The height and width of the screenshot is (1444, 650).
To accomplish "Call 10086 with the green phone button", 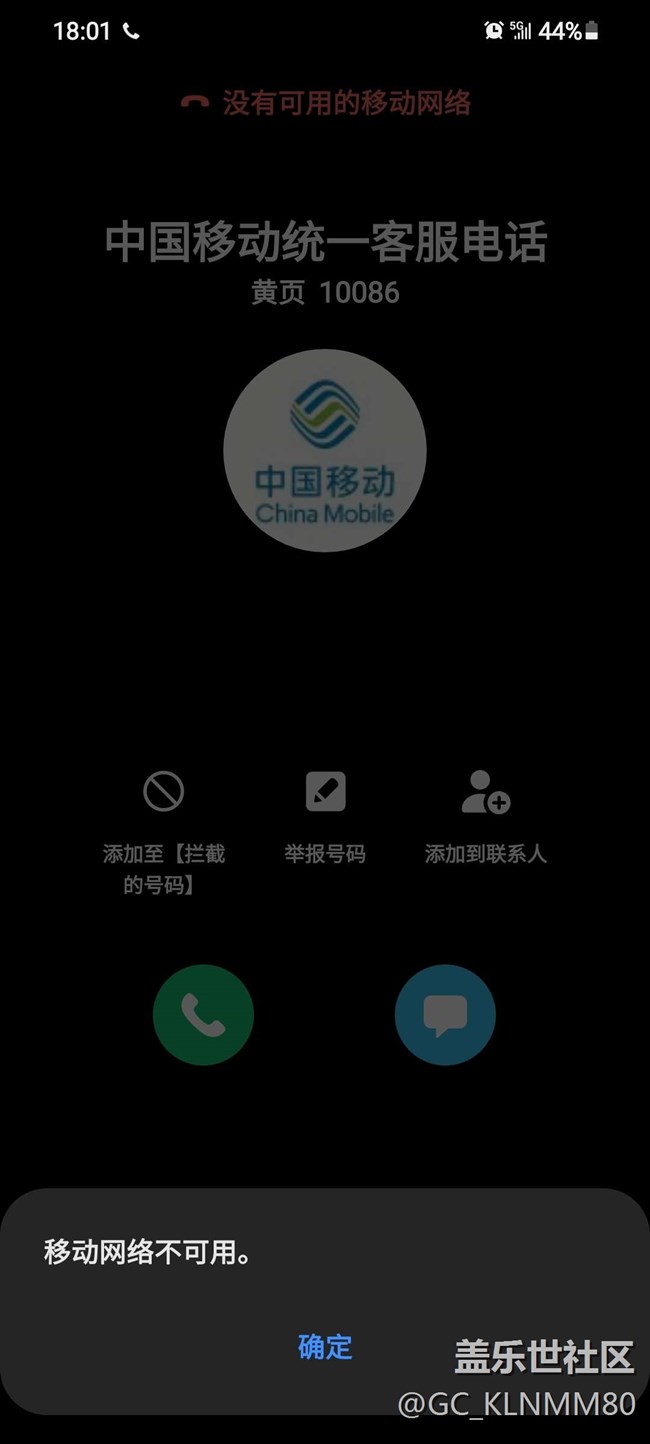I will (203, 1015).
